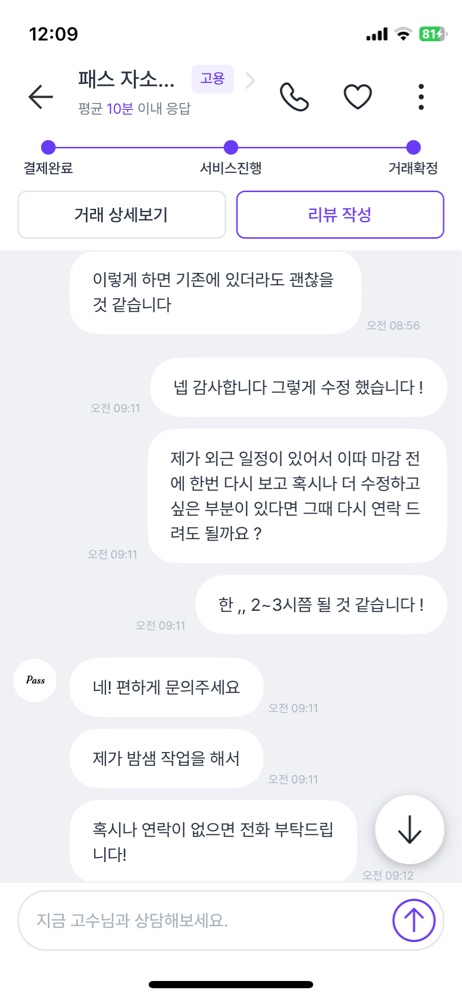Go back using the arrow
The width and height of the screenshot is (462, 1000).
point(40,97)
